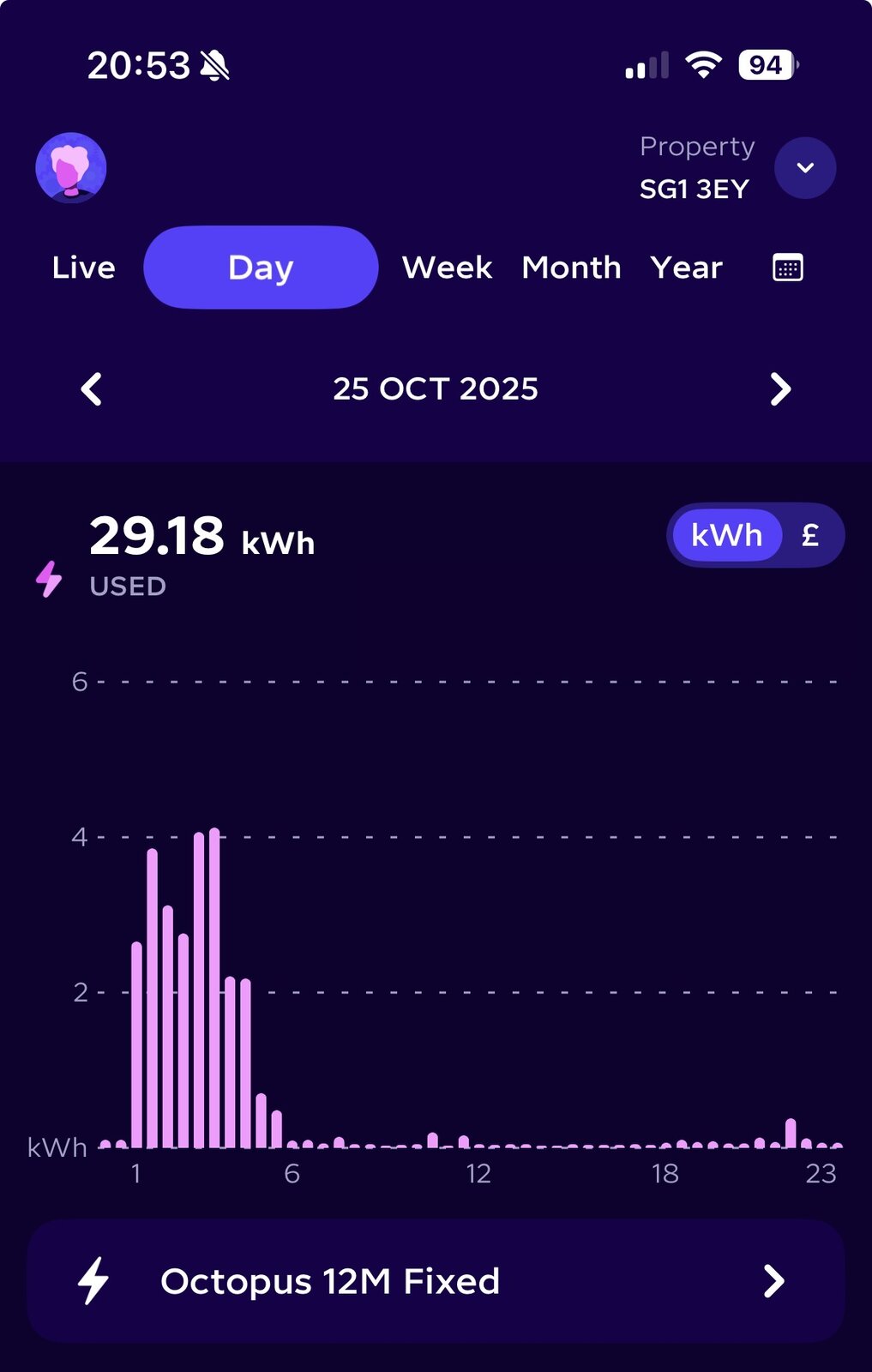Switch to the Live tab
The width and height of the screenshot is (872, 1372).
[83, 268]
